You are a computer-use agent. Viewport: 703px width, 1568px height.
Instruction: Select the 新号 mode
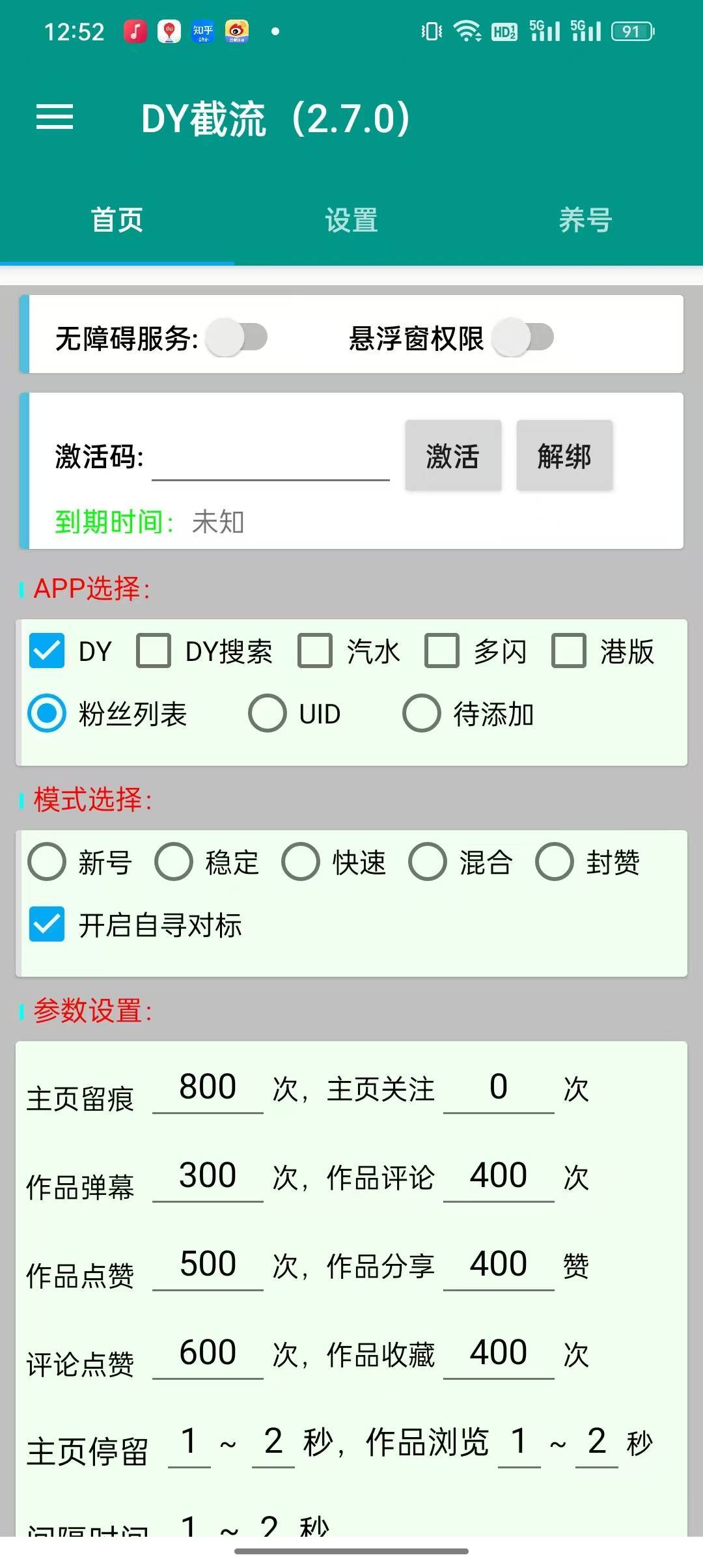(x=46, y=862)
